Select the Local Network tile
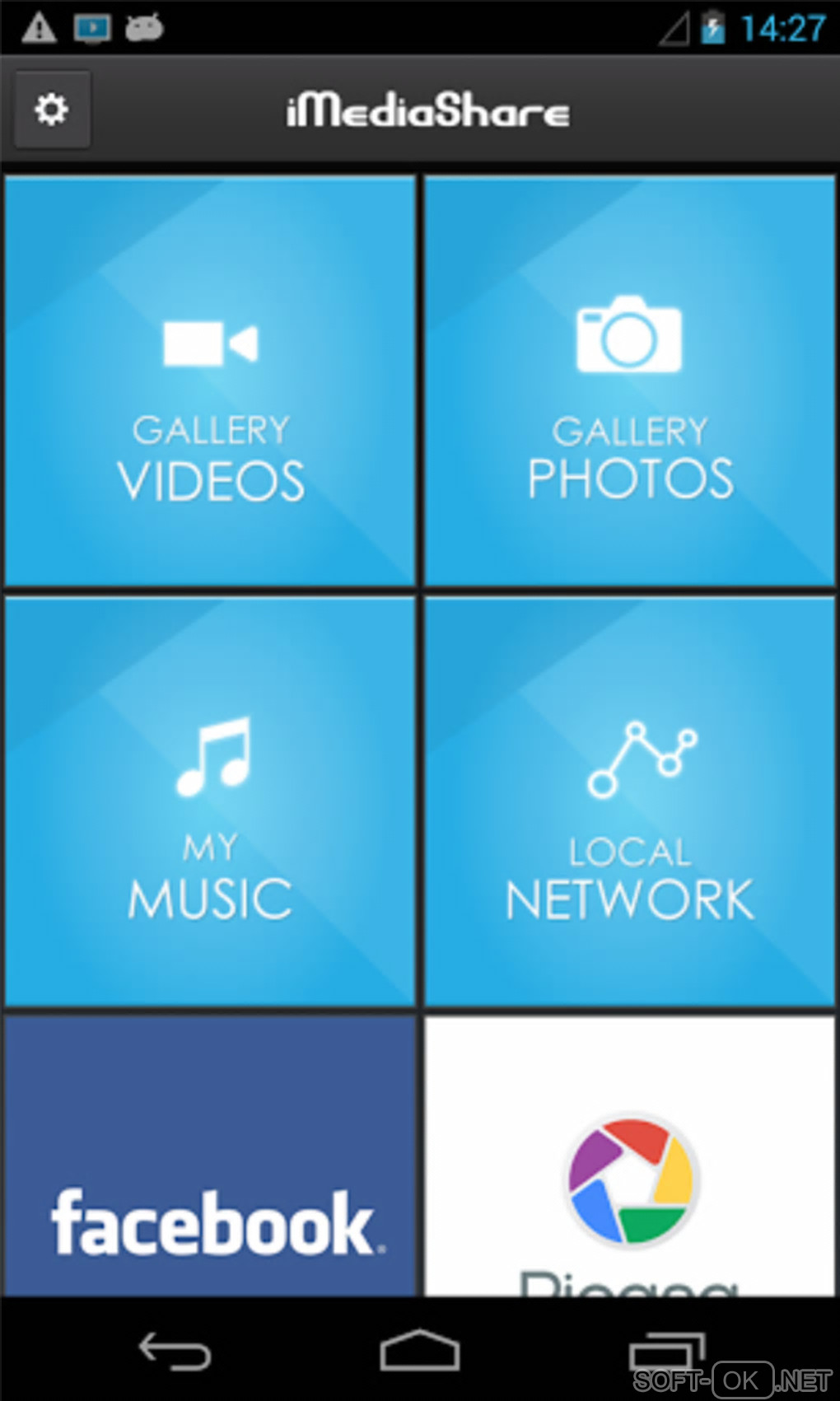840x1401 pixels. coord(630,801)
